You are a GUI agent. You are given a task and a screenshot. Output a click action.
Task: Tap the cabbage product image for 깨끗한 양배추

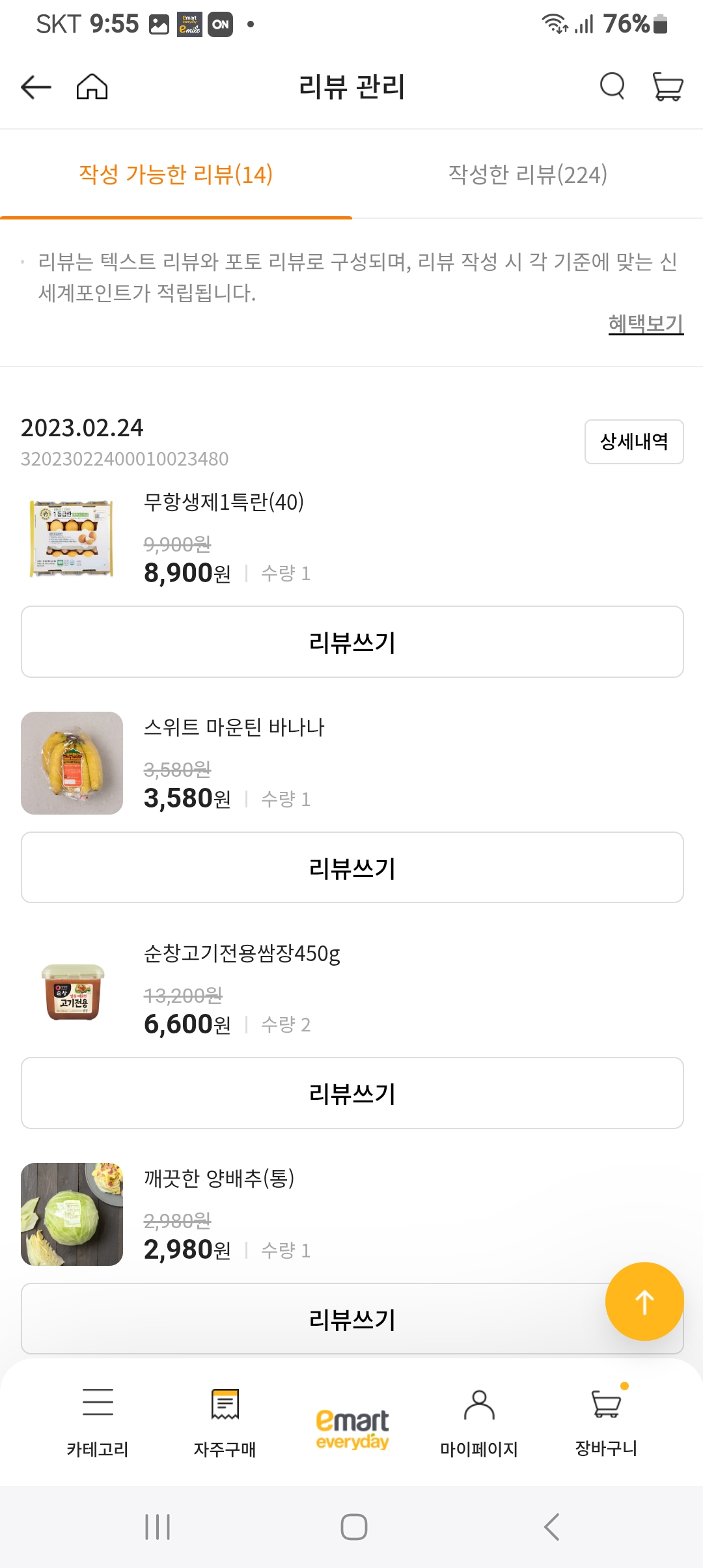[x=72, y=1214]
